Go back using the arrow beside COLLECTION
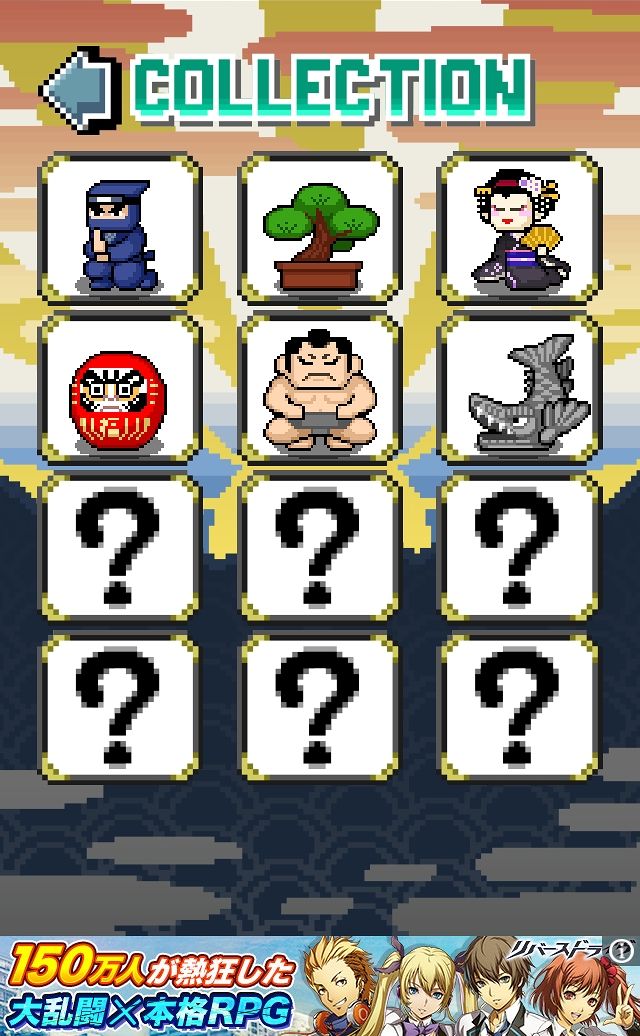 pyautogui.click(x=80, y=88)
